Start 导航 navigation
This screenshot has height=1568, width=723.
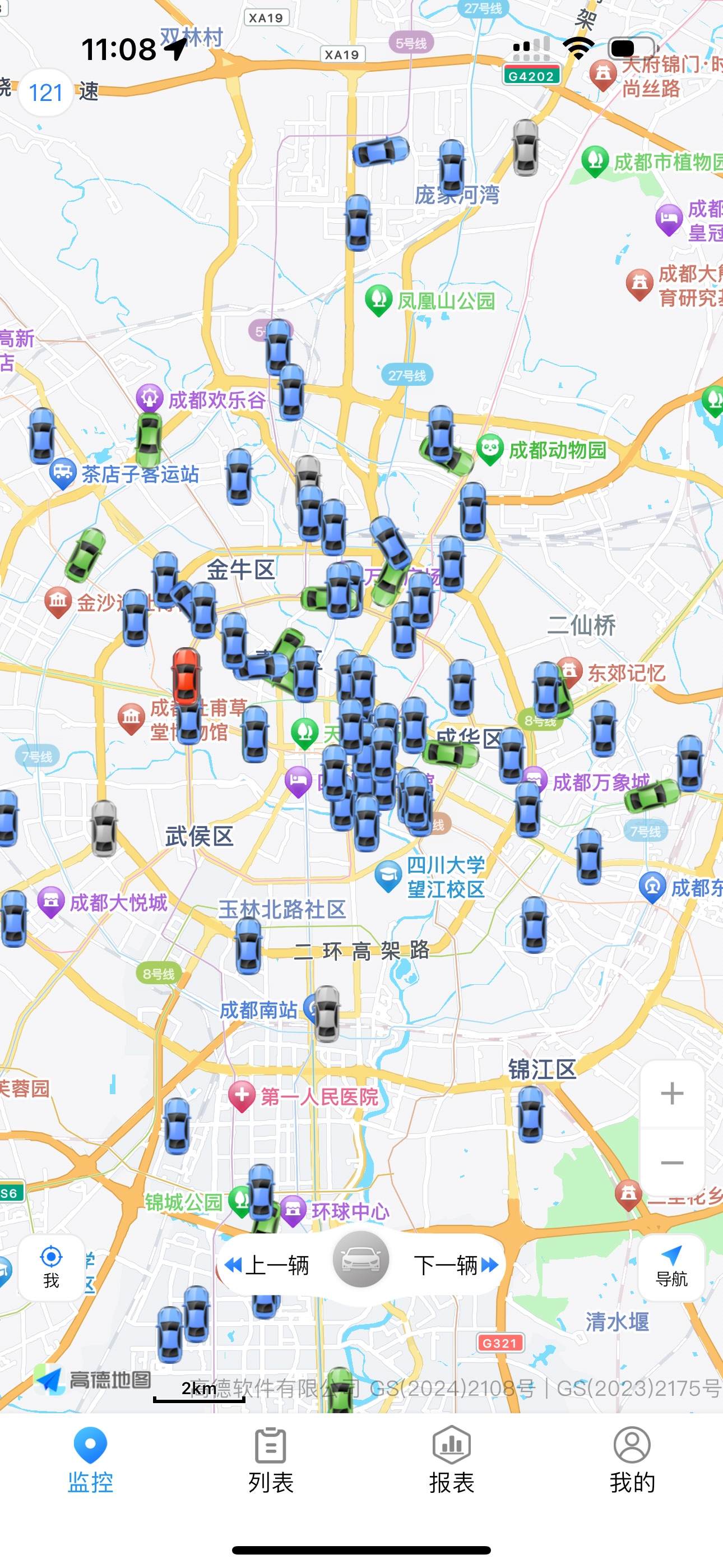tap(671, 1266)
